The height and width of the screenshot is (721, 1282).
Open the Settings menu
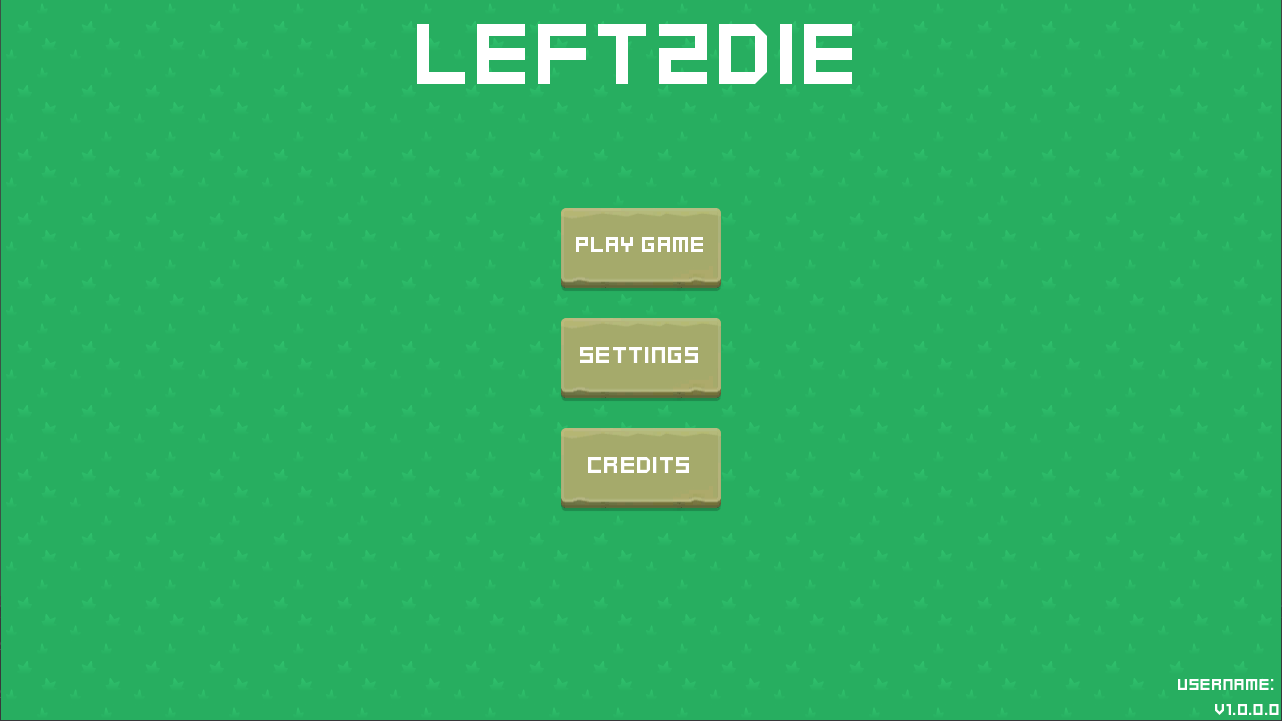(640, 356)
